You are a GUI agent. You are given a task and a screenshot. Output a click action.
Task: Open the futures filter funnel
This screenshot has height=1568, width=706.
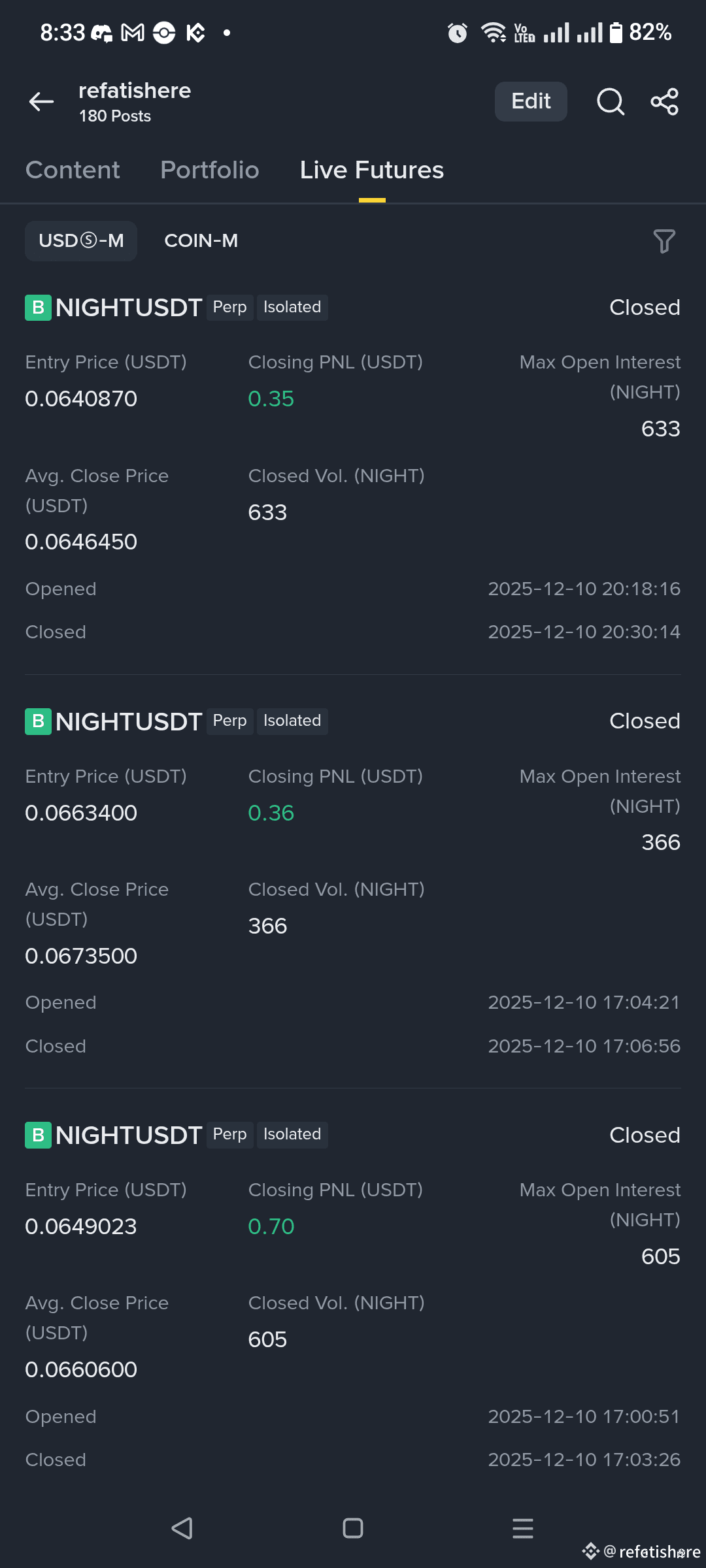coord(664,241)
